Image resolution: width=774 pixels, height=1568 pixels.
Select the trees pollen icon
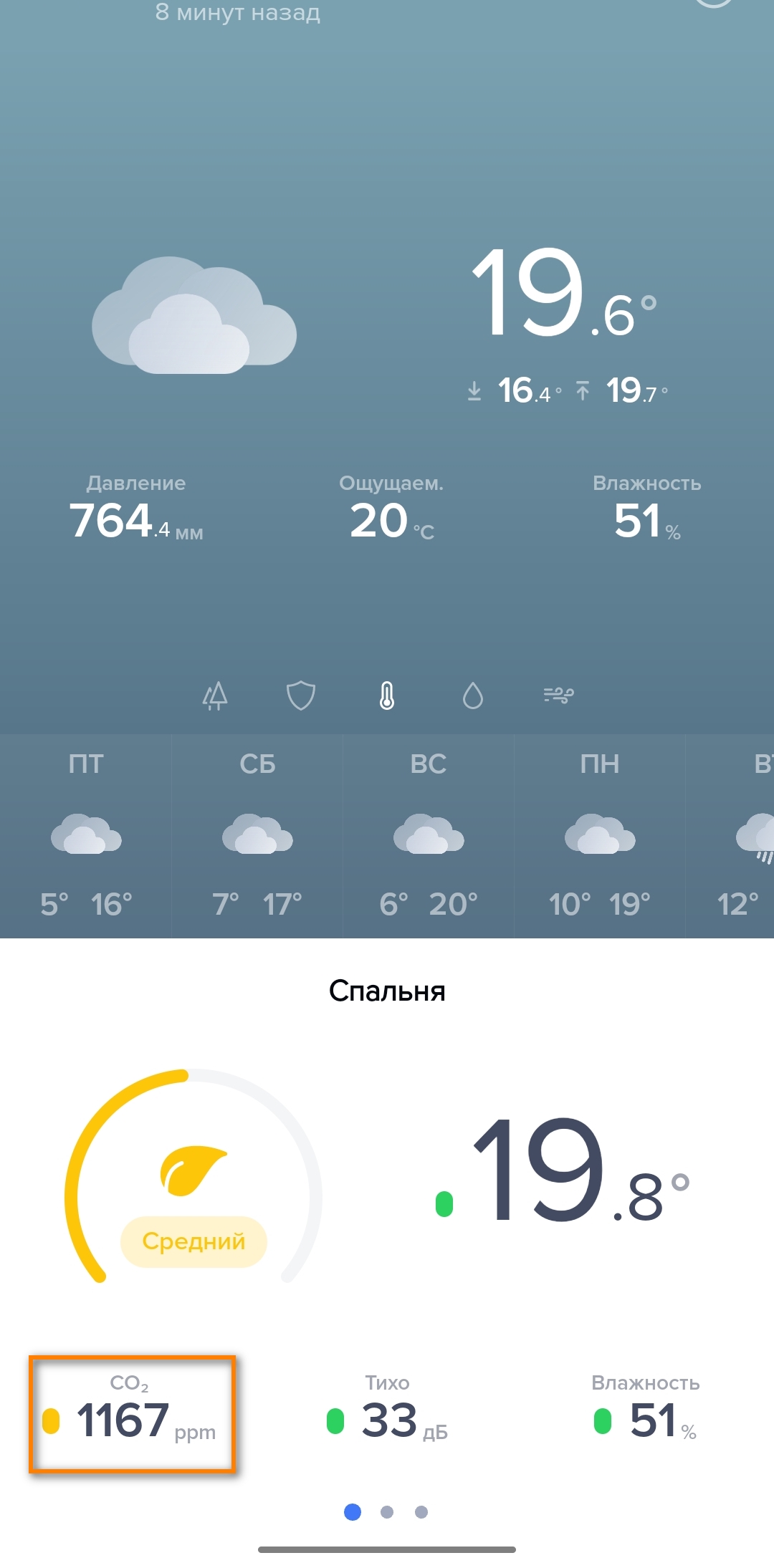pyautogui.click(x=215, y=695)
